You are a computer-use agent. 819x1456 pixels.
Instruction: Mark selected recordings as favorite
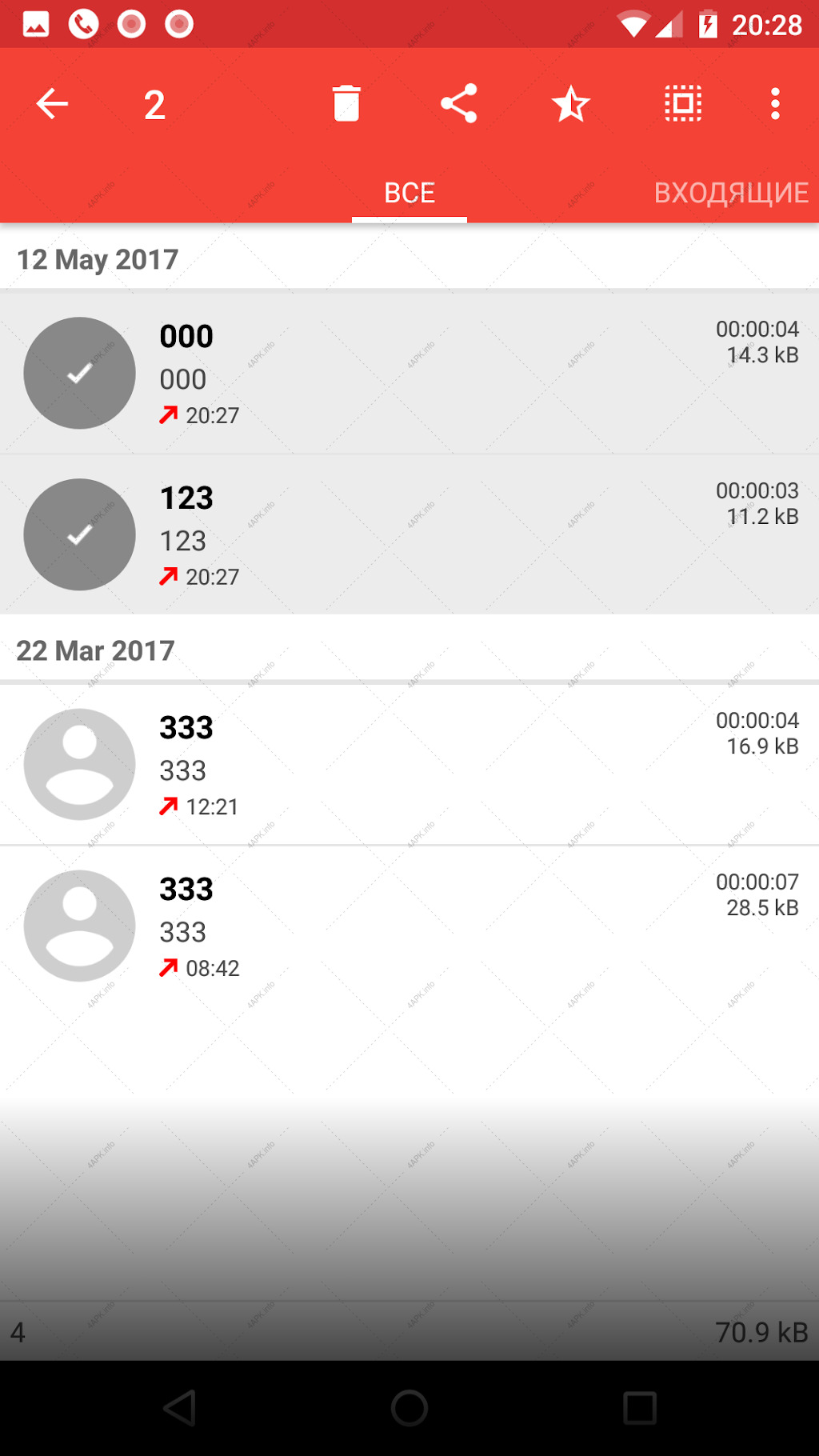(571, 104)
